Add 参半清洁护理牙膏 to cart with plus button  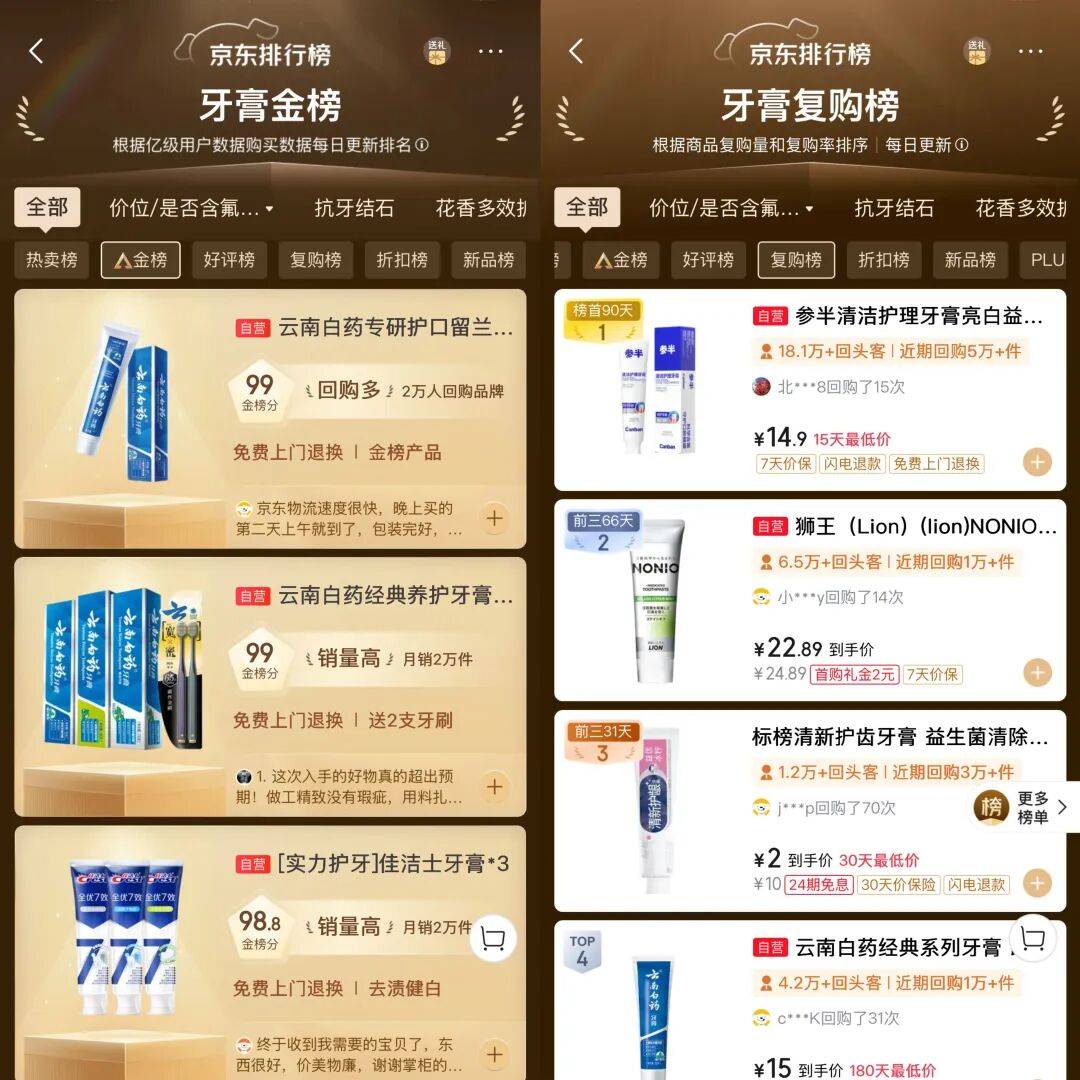[1037, 462]
